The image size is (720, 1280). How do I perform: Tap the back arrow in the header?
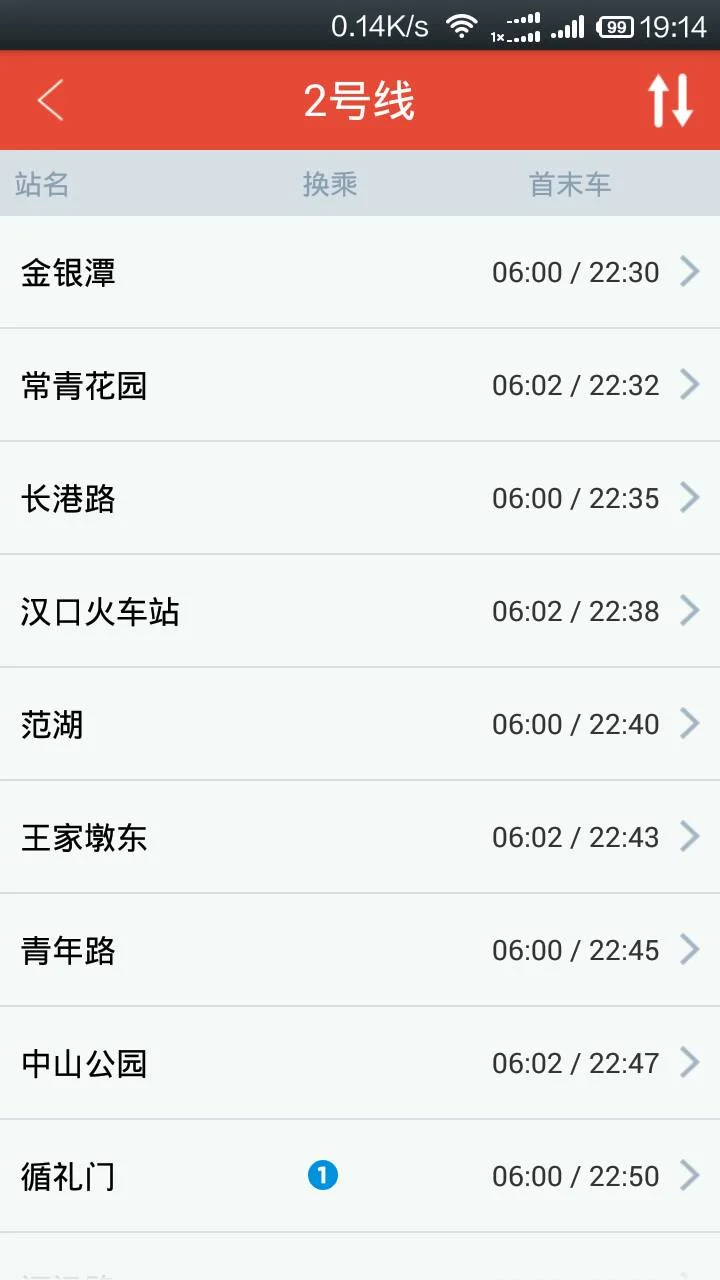click(x=50, y=100)
